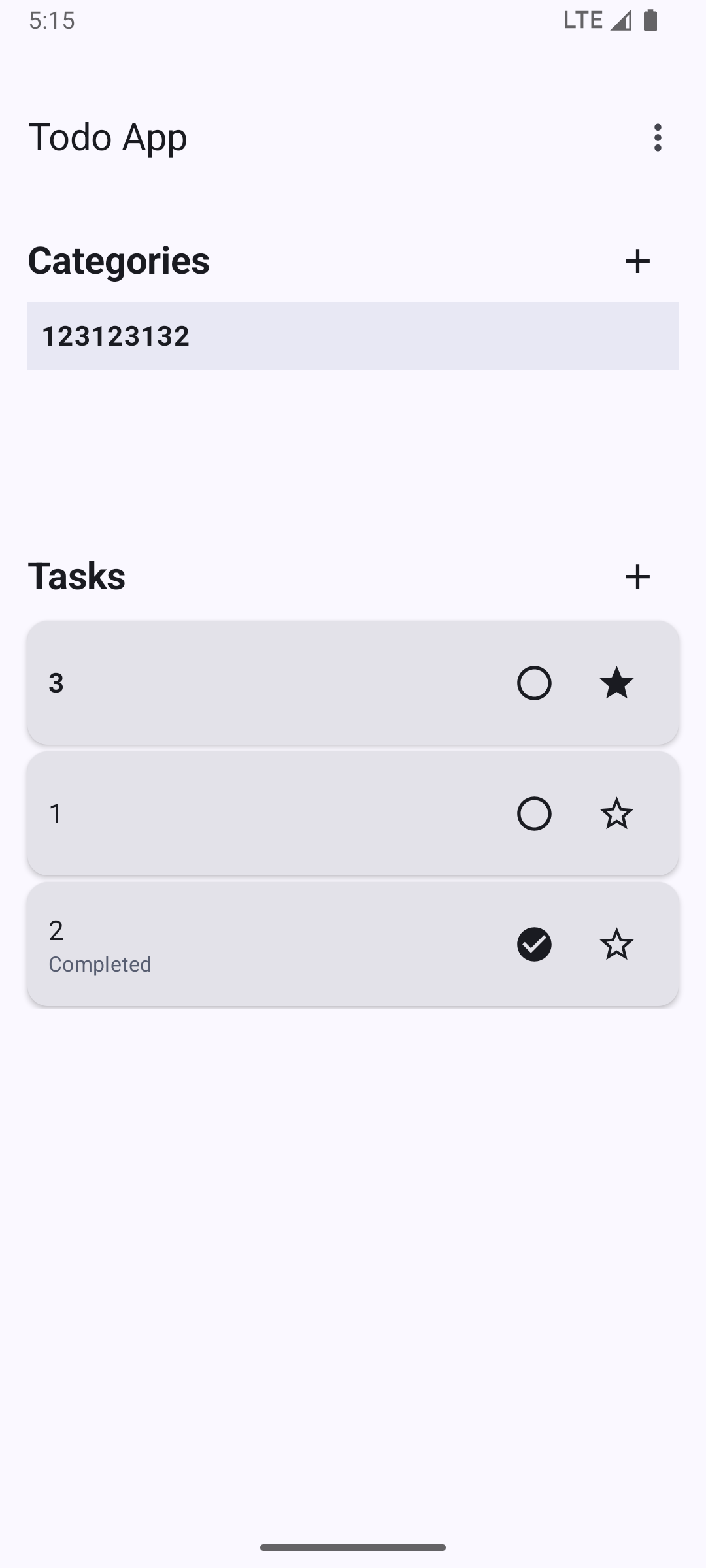Open completed task card 2
The image size is (706, 1568).
(x=261, y=945)
